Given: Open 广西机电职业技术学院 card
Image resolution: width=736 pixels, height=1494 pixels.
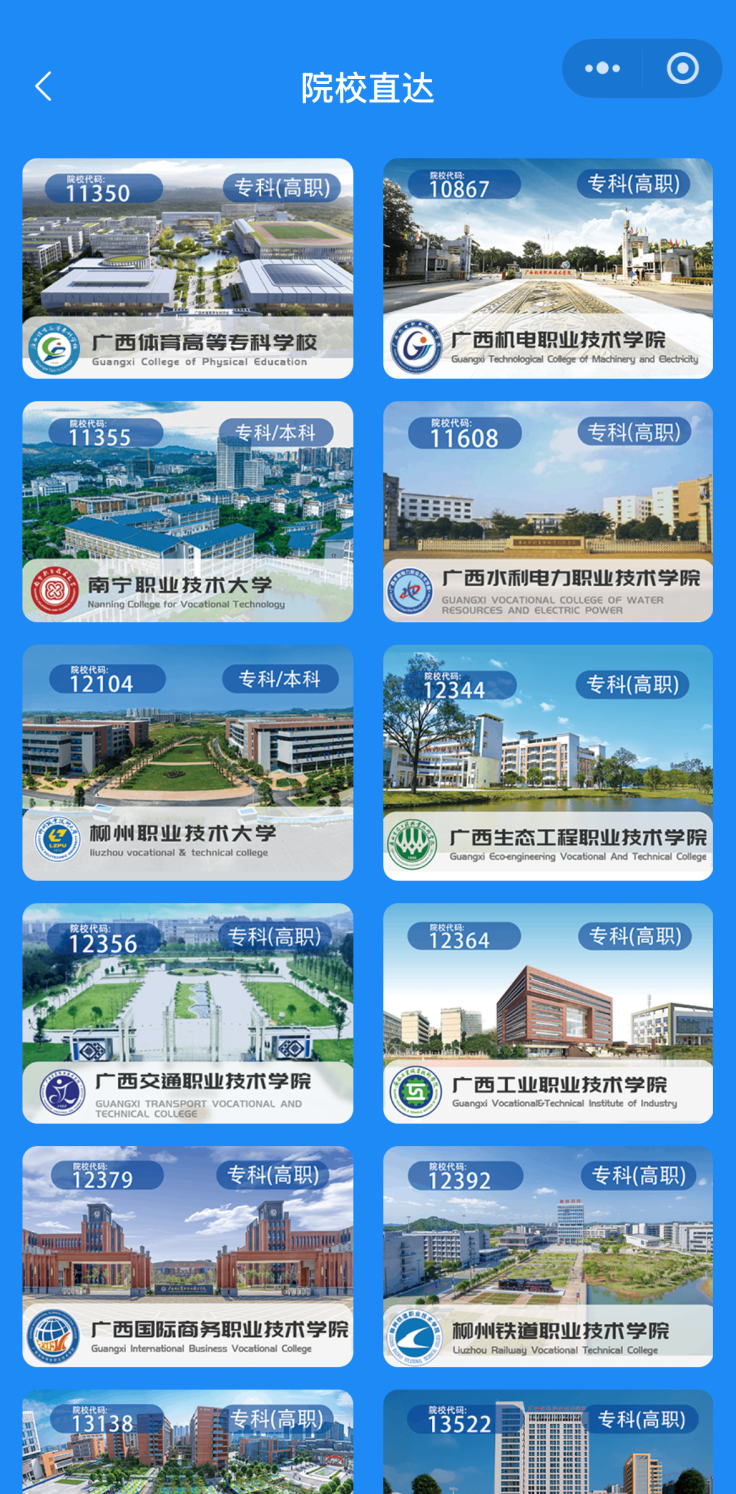Looking at the screenshot, I should pos(548,268).
